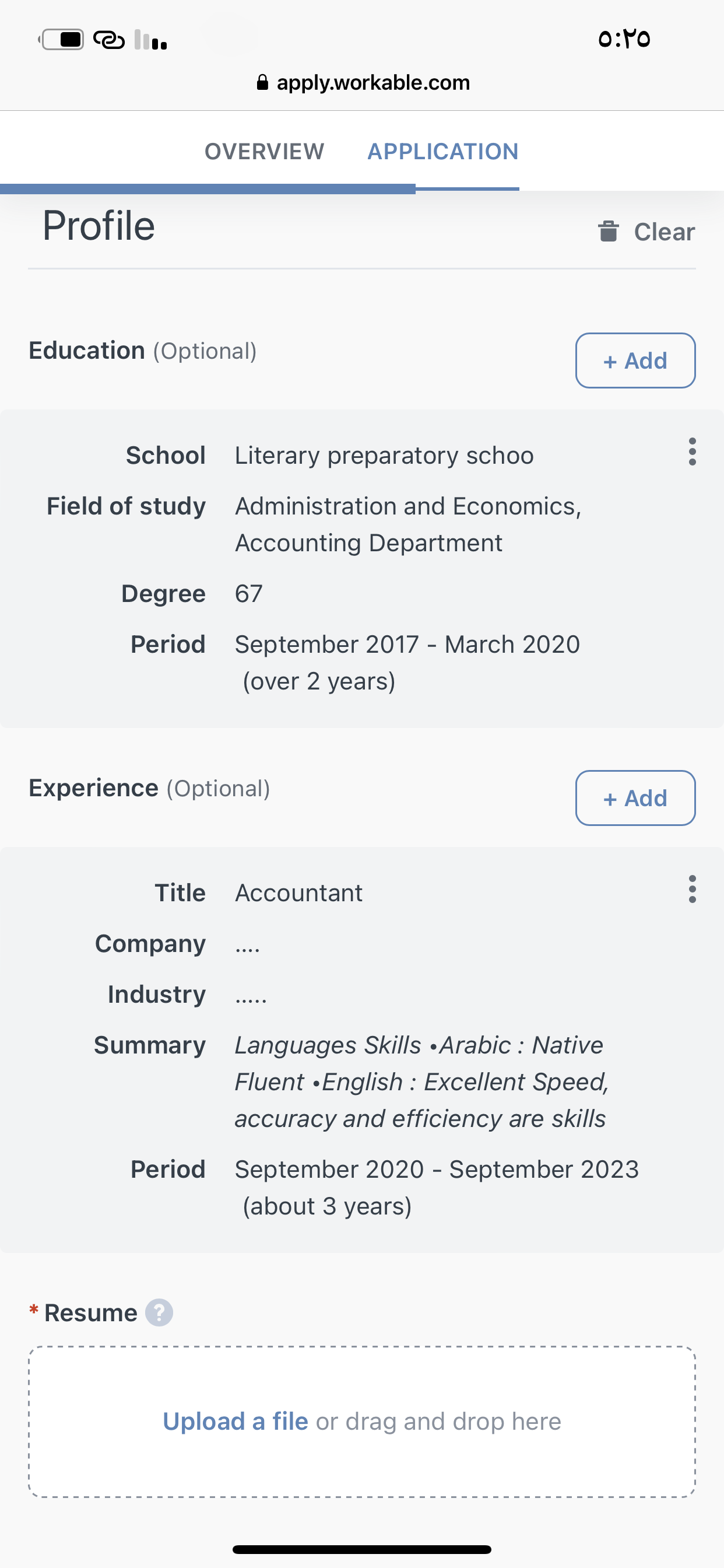Viewport: 724px width, 1568px height.
Task: Select the Application tab
Action: 443,152
